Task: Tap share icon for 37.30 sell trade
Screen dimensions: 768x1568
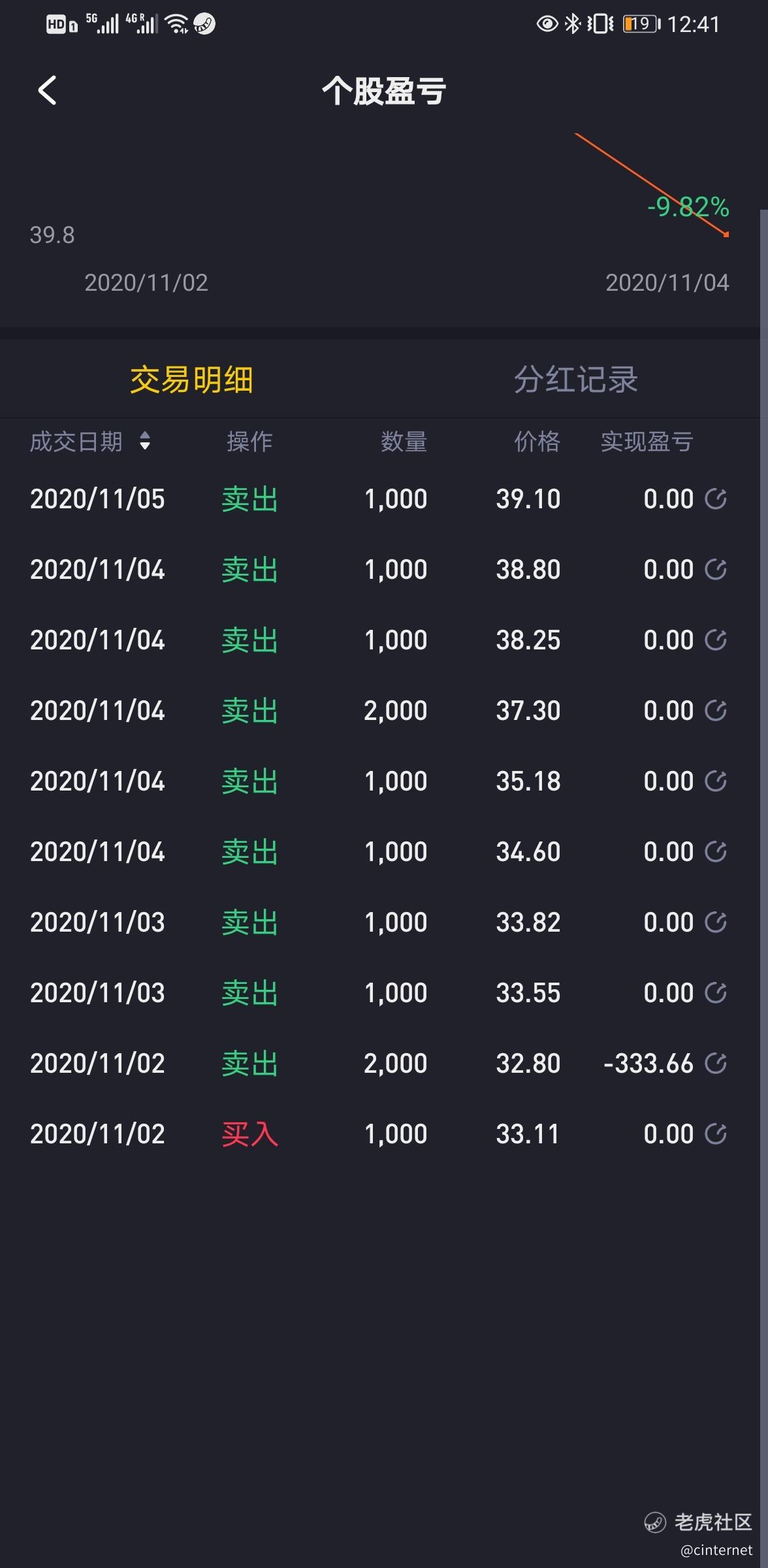Action: [x=716, y=711]
